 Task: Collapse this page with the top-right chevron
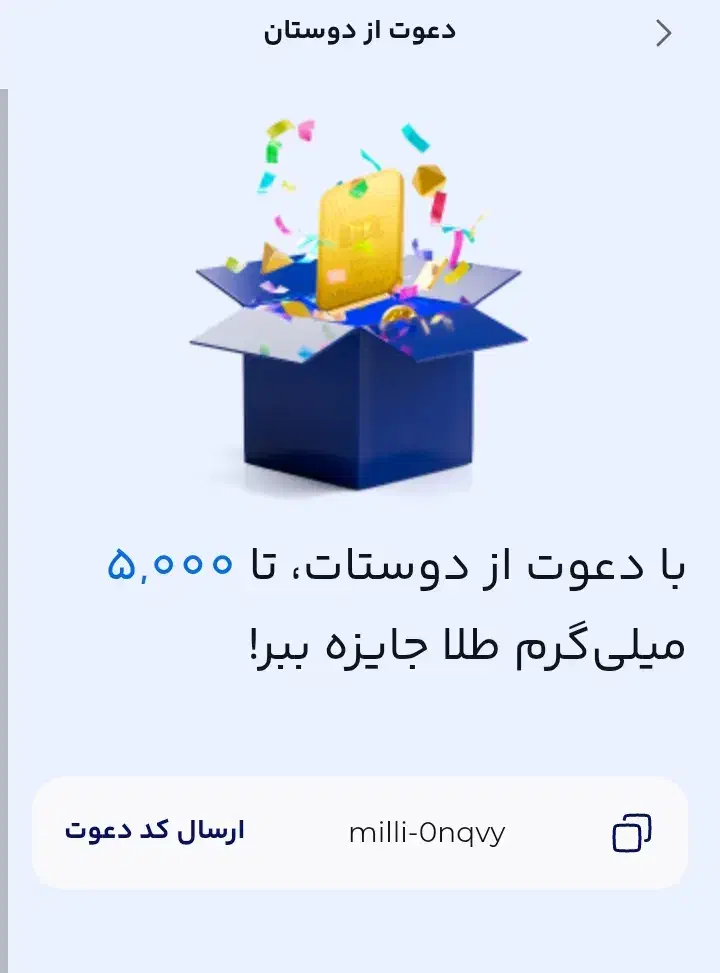click(662, 33)
